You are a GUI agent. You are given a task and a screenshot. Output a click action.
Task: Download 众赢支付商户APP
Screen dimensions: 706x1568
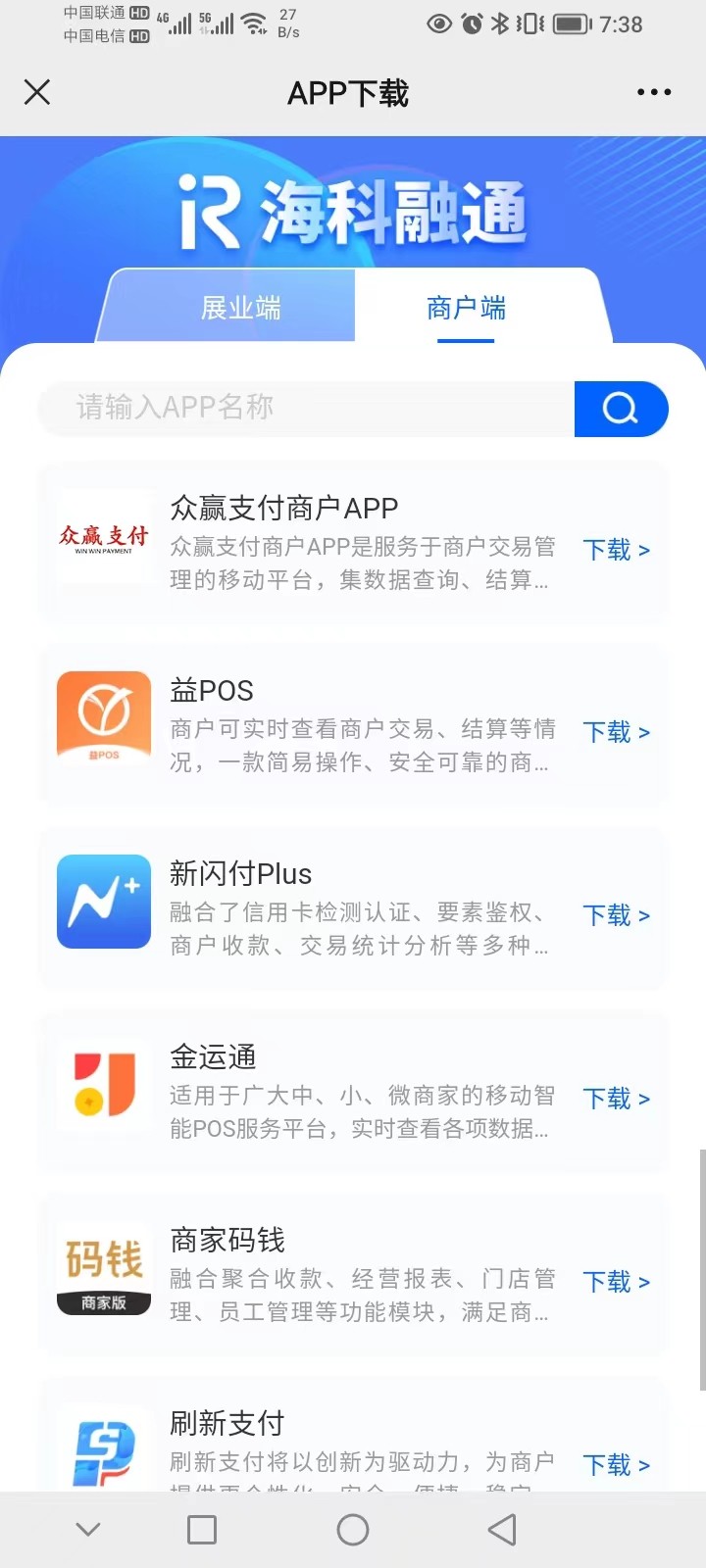(617, 550)
